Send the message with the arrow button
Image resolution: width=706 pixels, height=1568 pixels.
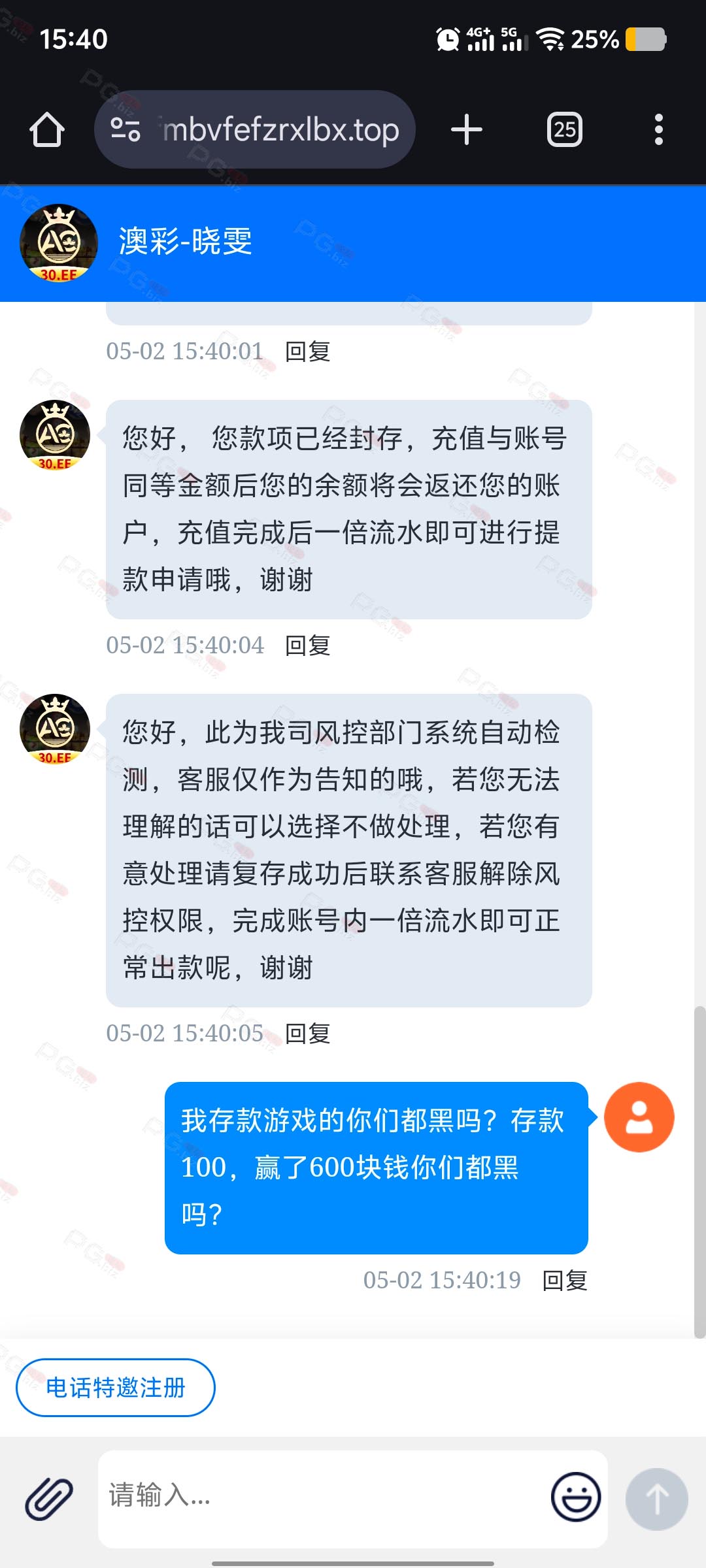pos(657,1499)
